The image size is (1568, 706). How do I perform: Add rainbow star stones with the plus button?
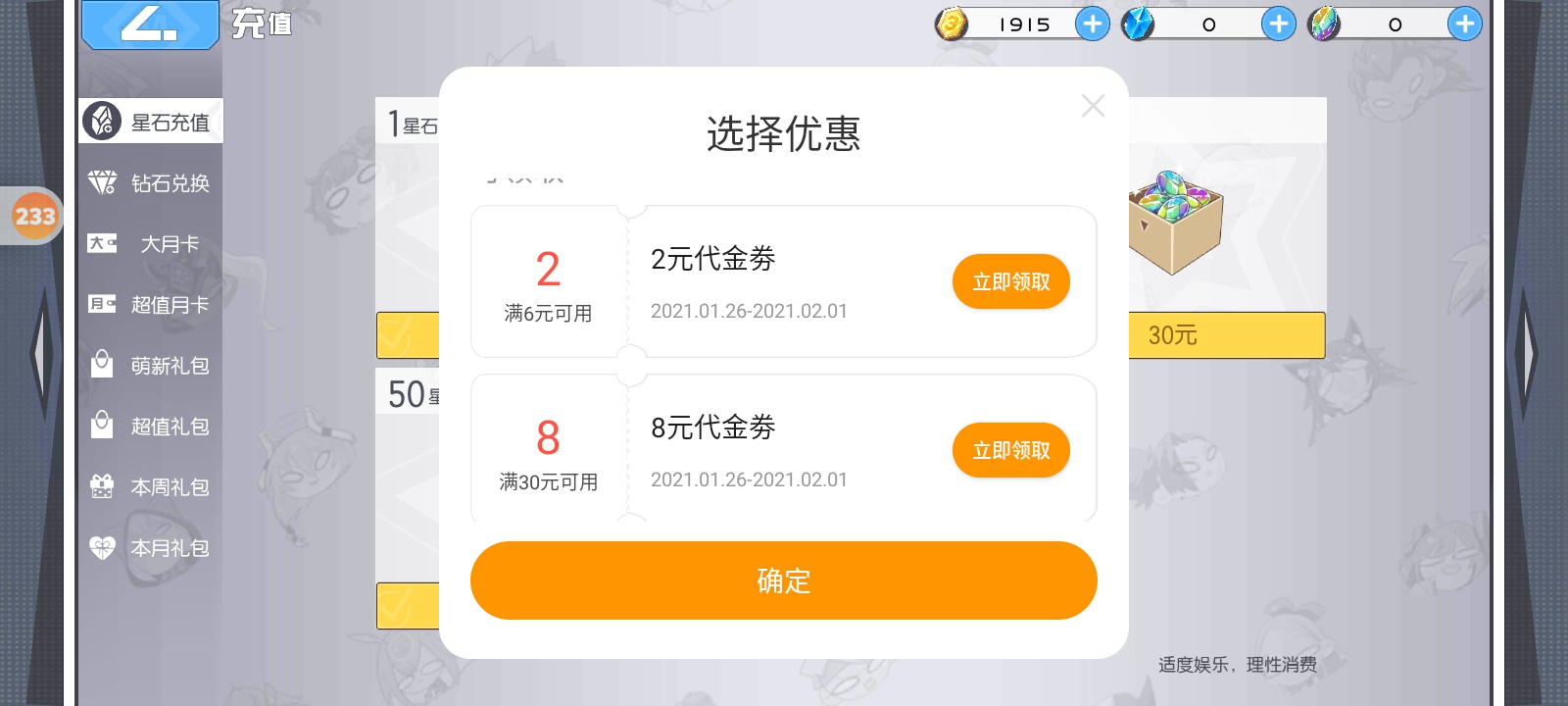(1464, 24)
